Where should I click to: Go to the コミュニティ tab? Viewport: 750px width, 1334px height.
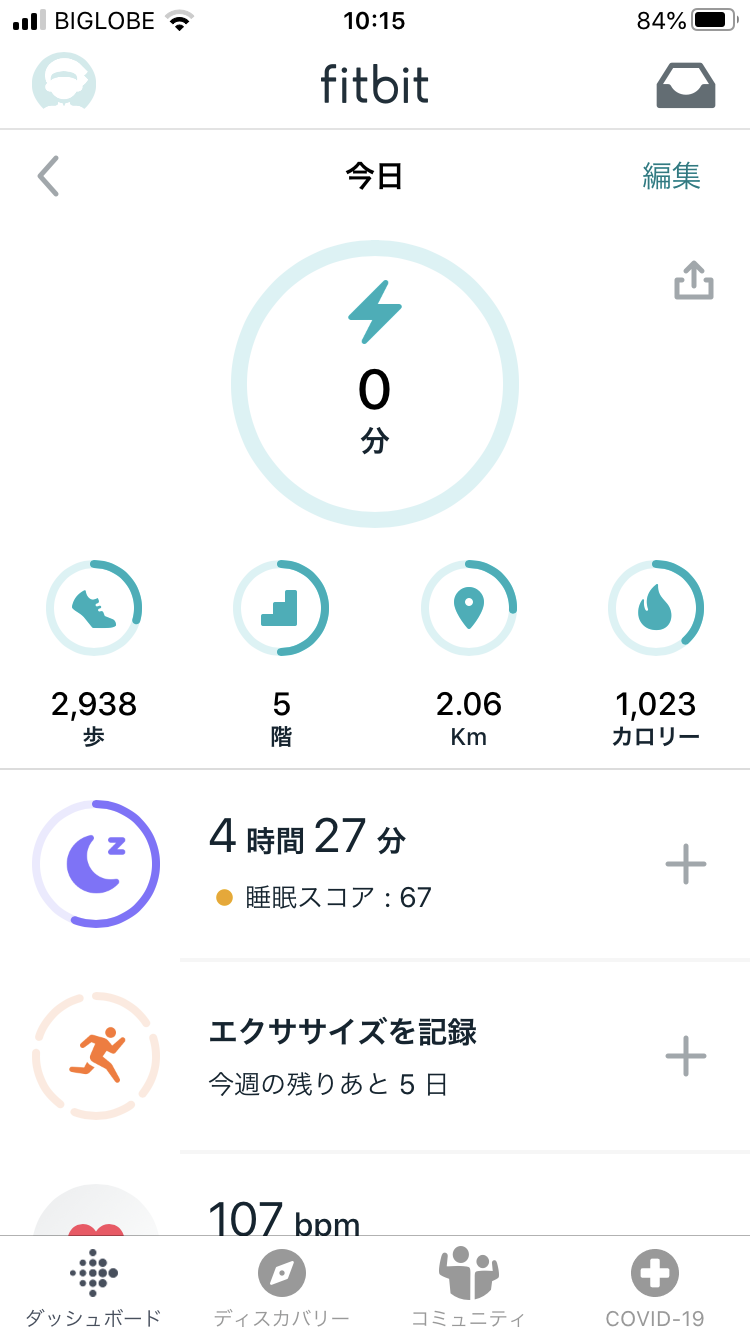pos(468,1288)
